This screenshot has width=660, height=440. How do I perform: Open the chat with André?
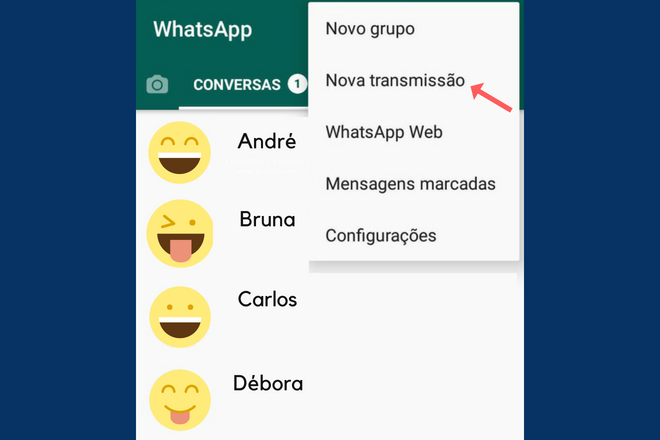click(x=266, y=142)
